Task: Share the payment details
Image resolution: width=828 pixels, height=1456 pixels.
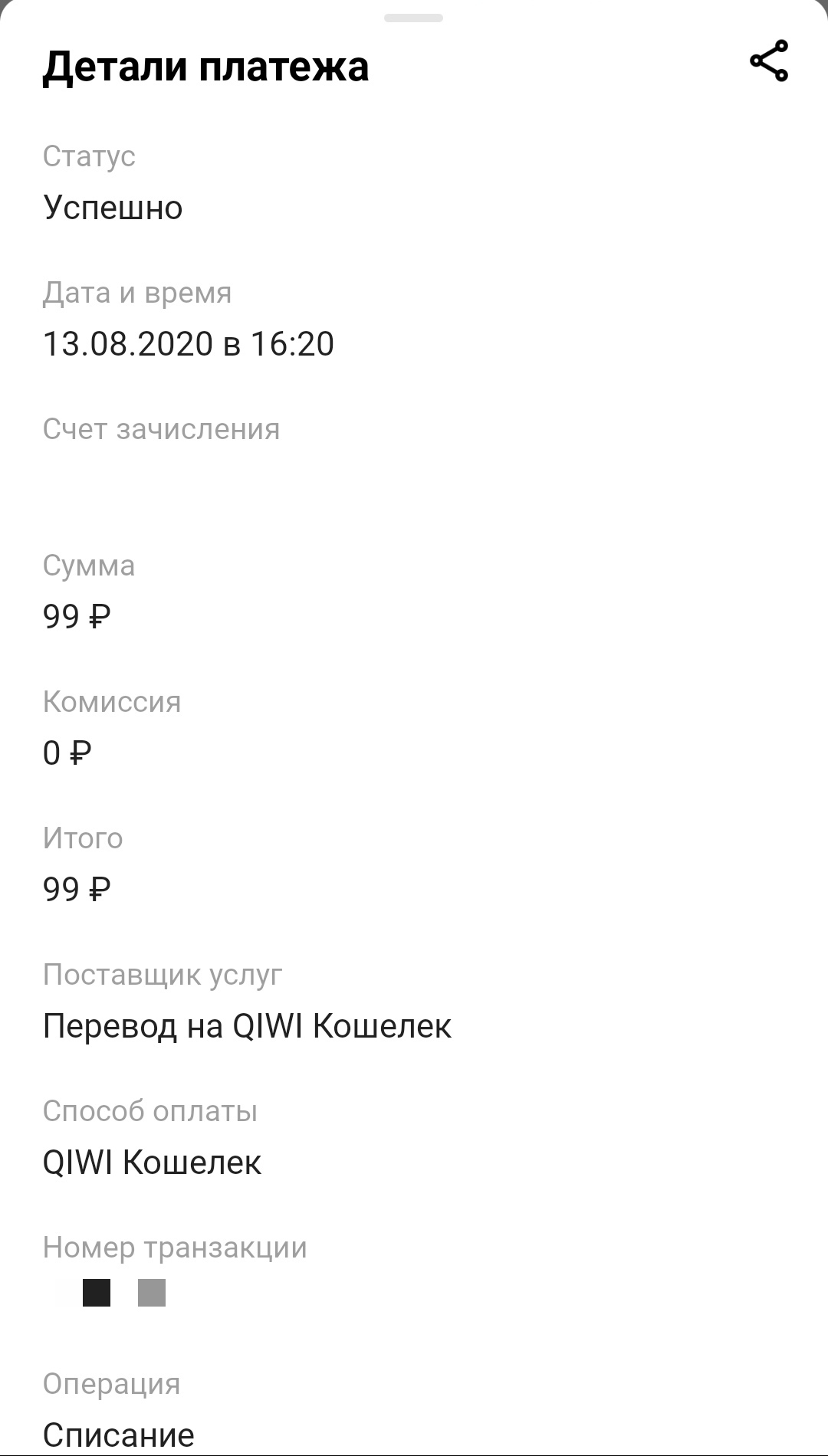Action: tap(769, 61)
